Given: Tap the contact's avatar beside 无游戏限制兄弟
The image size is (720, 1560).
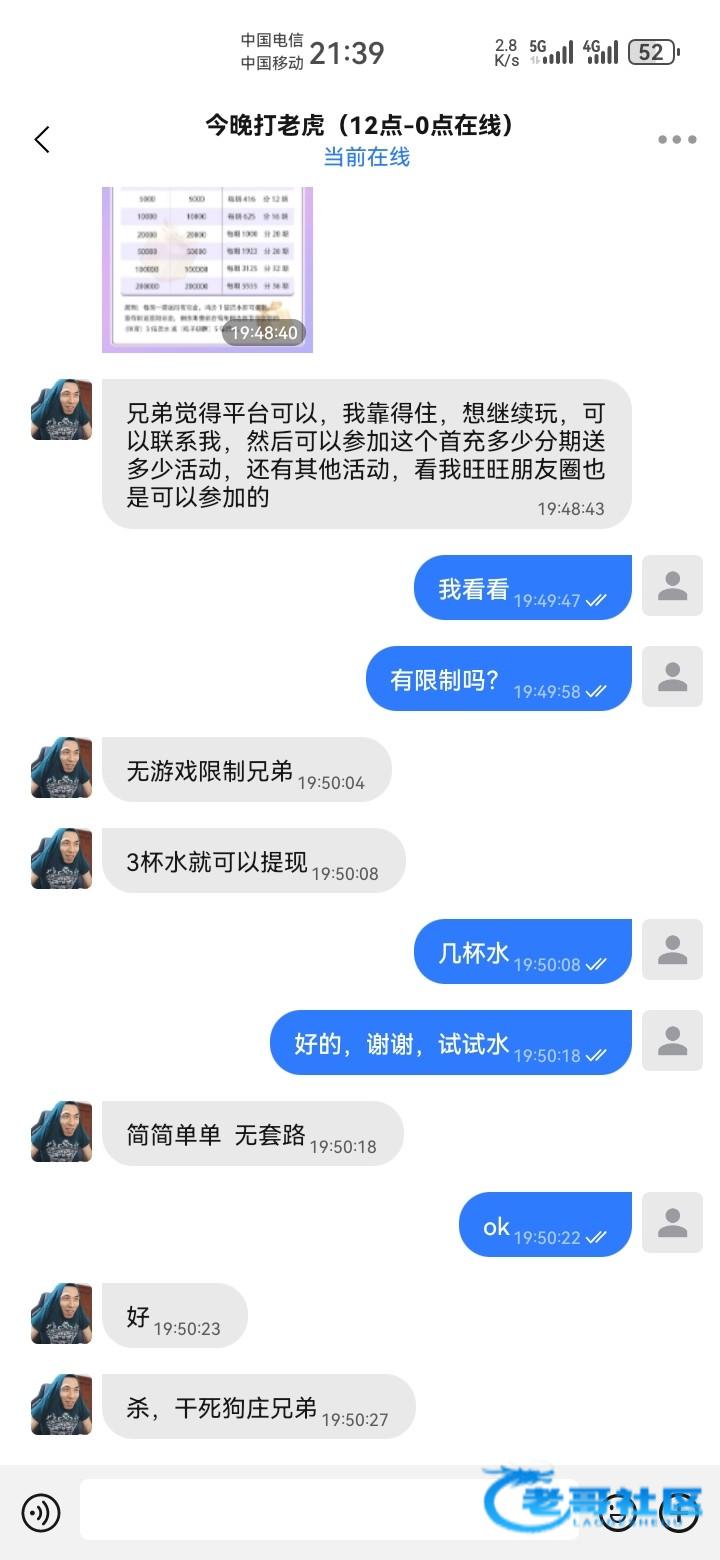Looking at the screenshot, I should coord(61,768).
